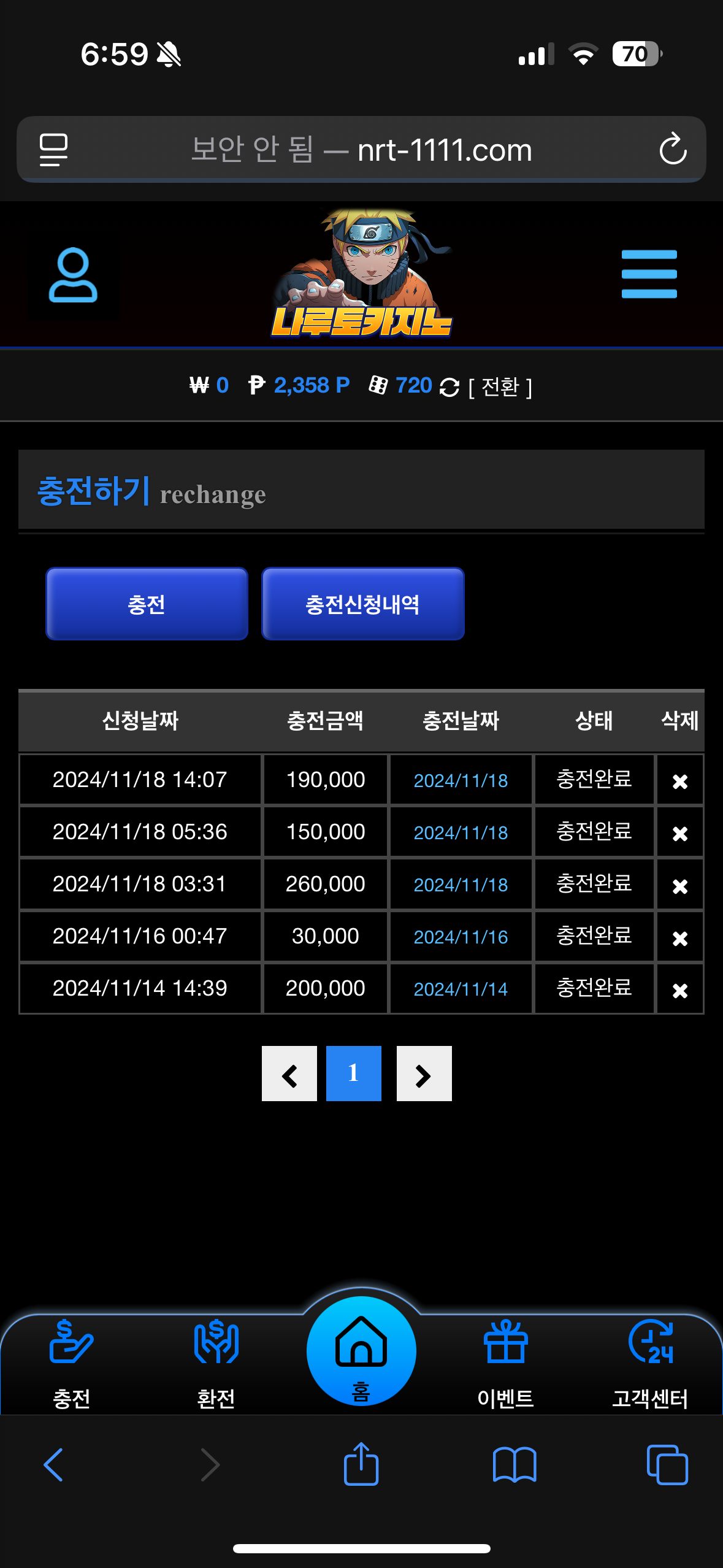Image resolution: width=723 pixels, height=1568 pixels.
Task: Refresh the balance with the sync icon
Action: coord(449,387)
